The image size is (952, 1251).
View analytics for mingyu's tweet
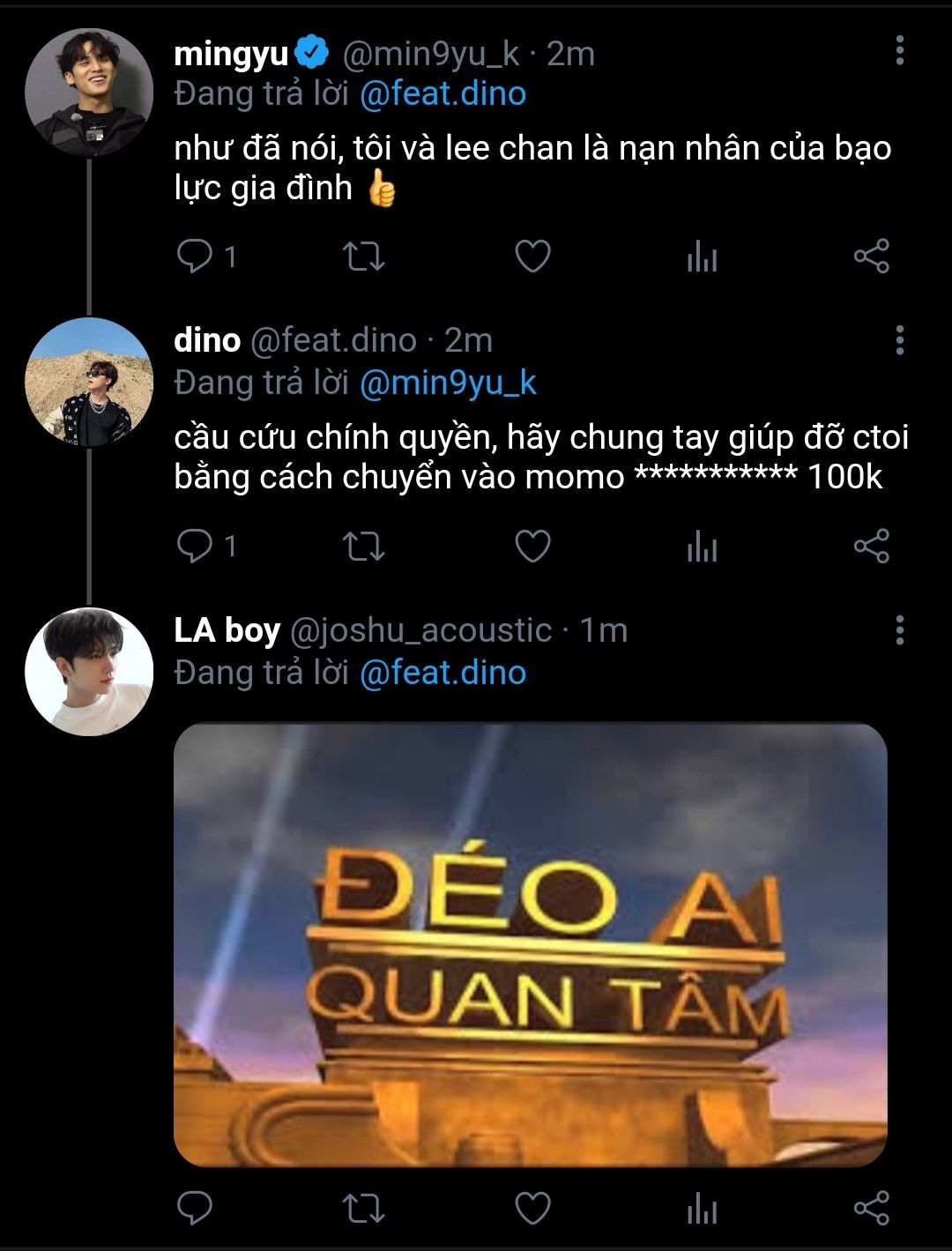702,257
